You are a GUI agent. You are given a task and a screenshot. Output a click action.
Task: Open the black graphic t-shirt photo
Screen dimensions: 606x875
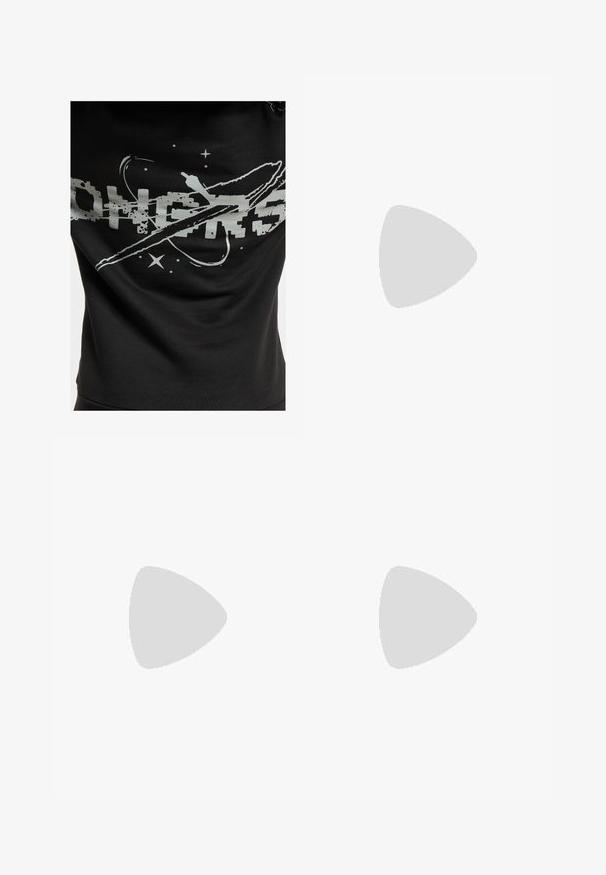coord(178,256)
